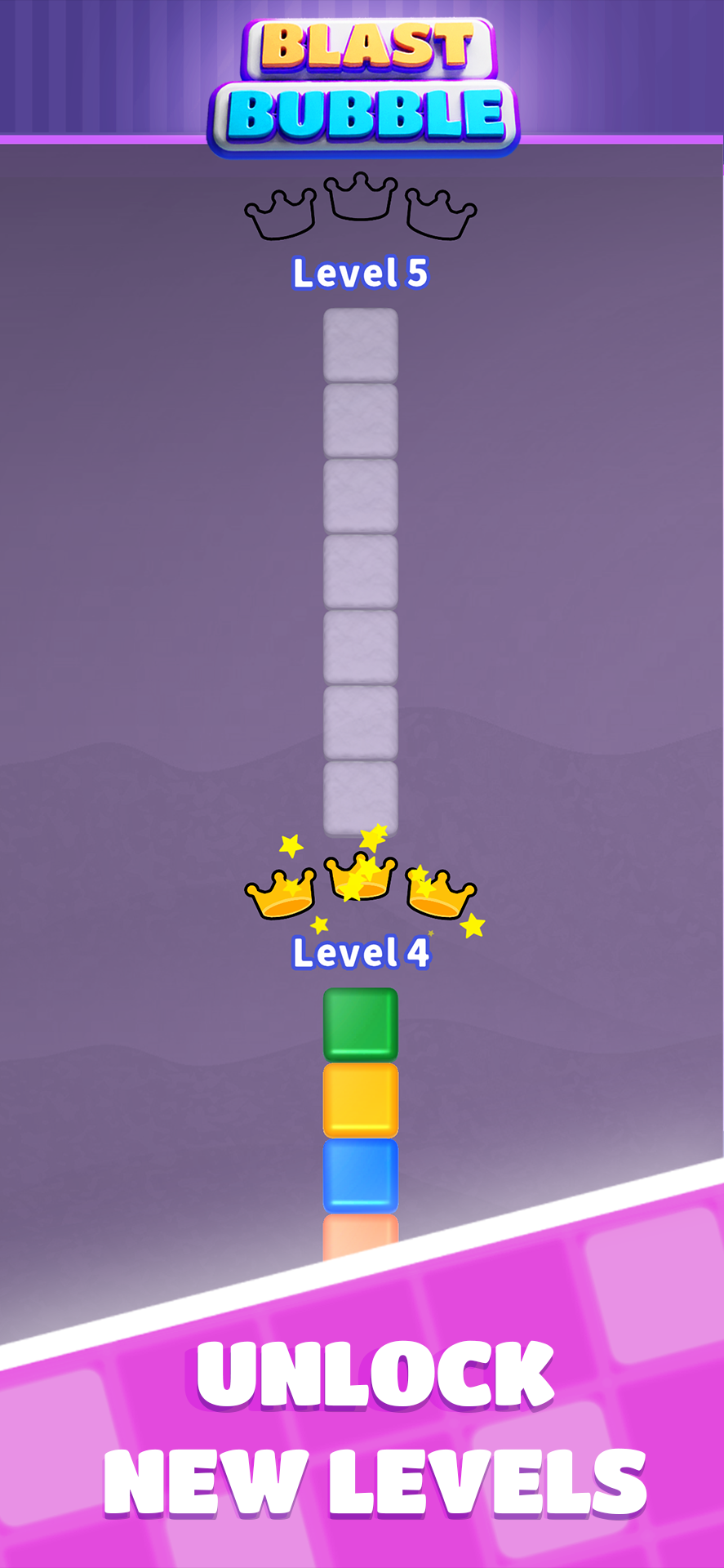Toggle the yellow block below the green block
The width and height of the screenshot is (724, 1568).
click(360, 1100)
